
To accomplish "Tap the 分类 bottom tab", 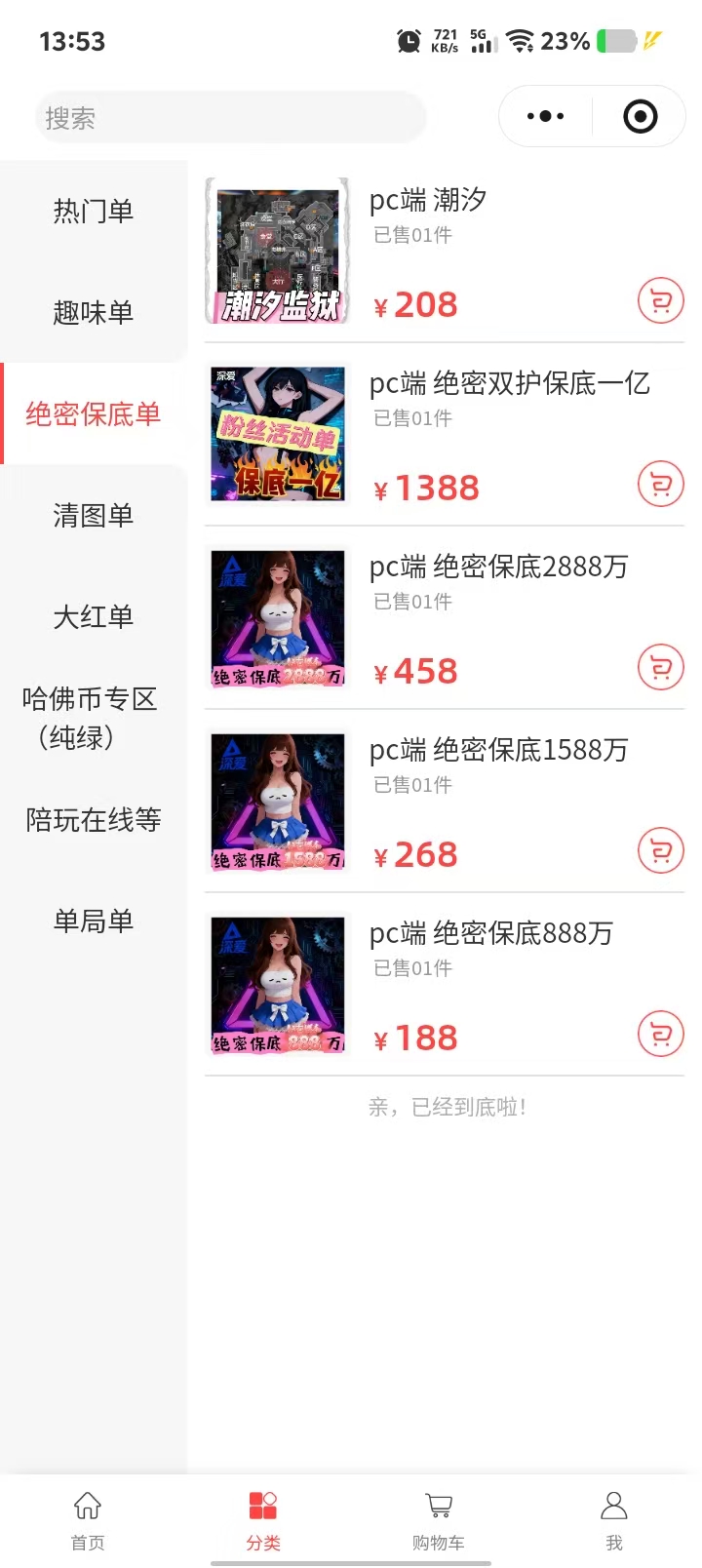I will coord(263,1519).
